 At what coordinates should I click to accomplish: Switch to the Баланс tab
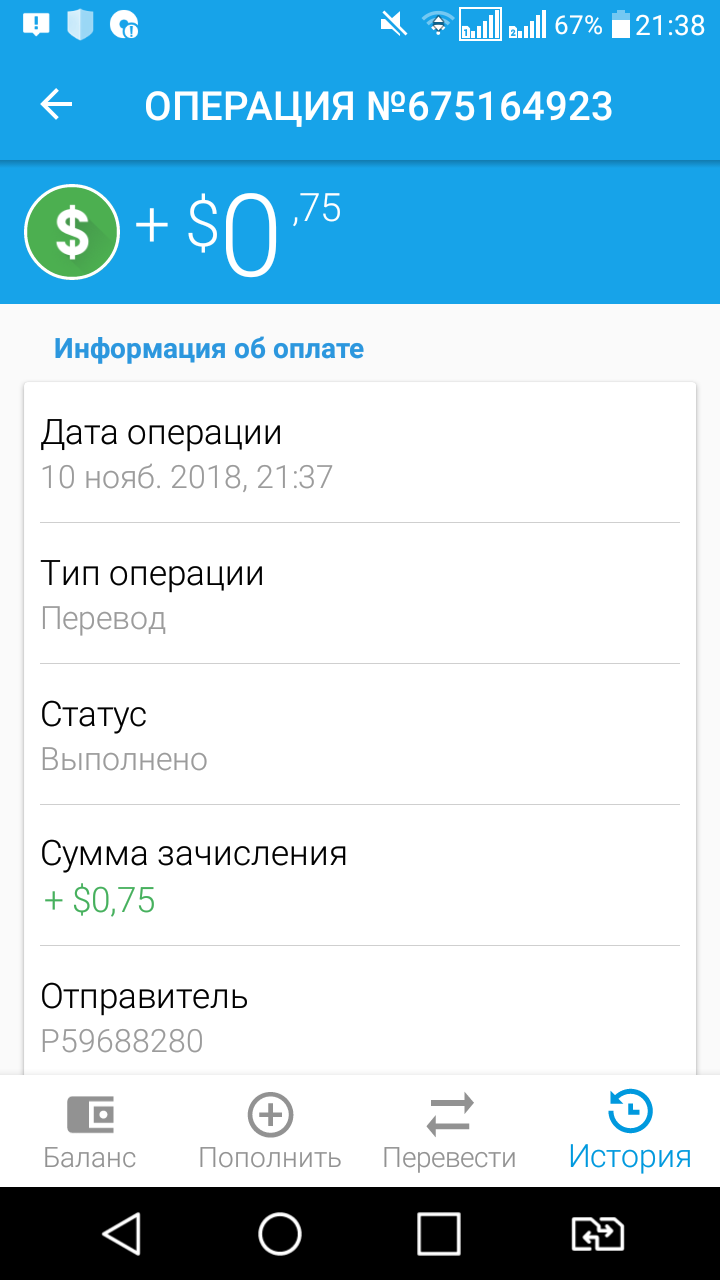90,1131
